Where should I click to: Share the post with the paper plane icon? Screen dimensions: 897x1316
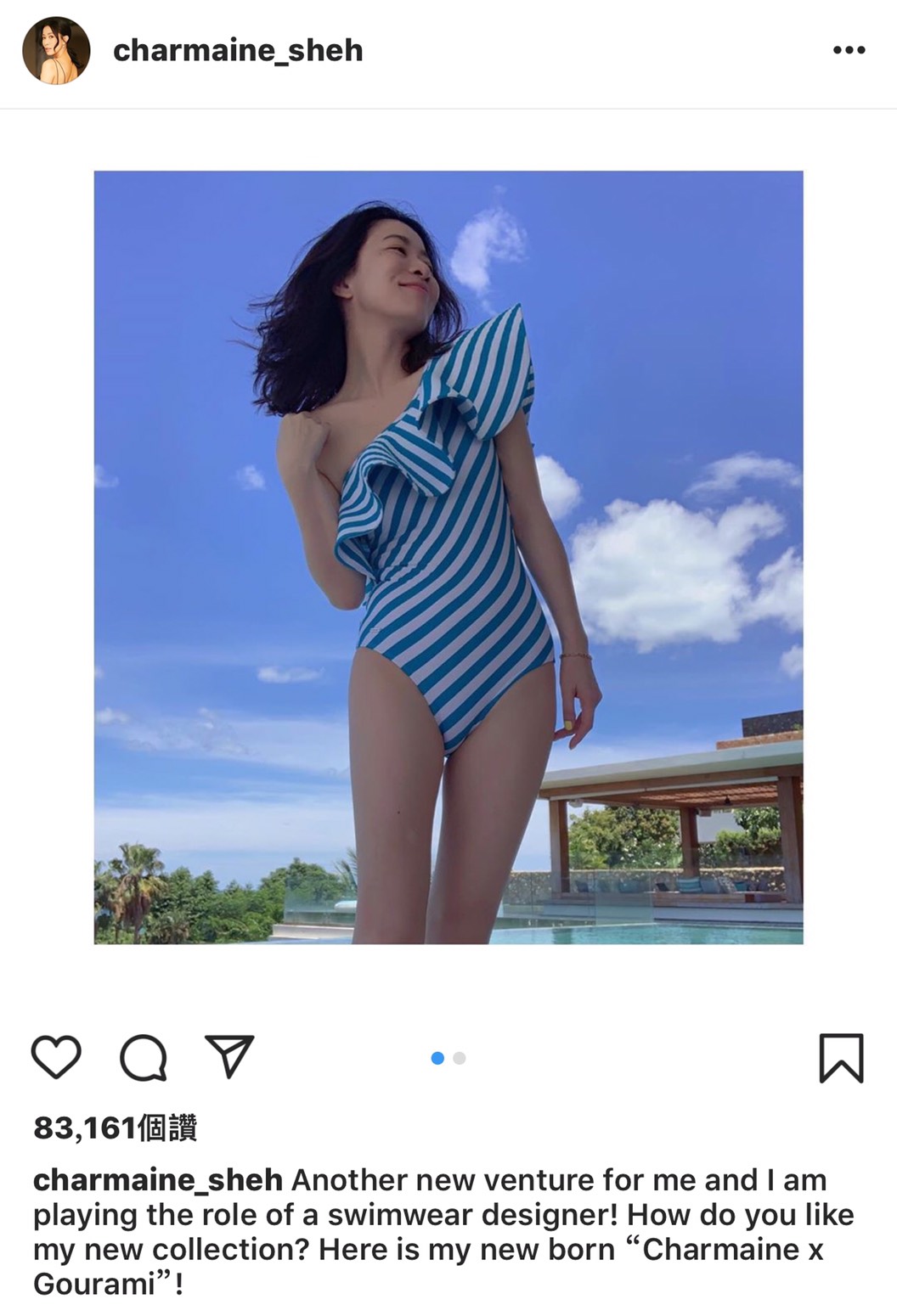[229, 1055]
